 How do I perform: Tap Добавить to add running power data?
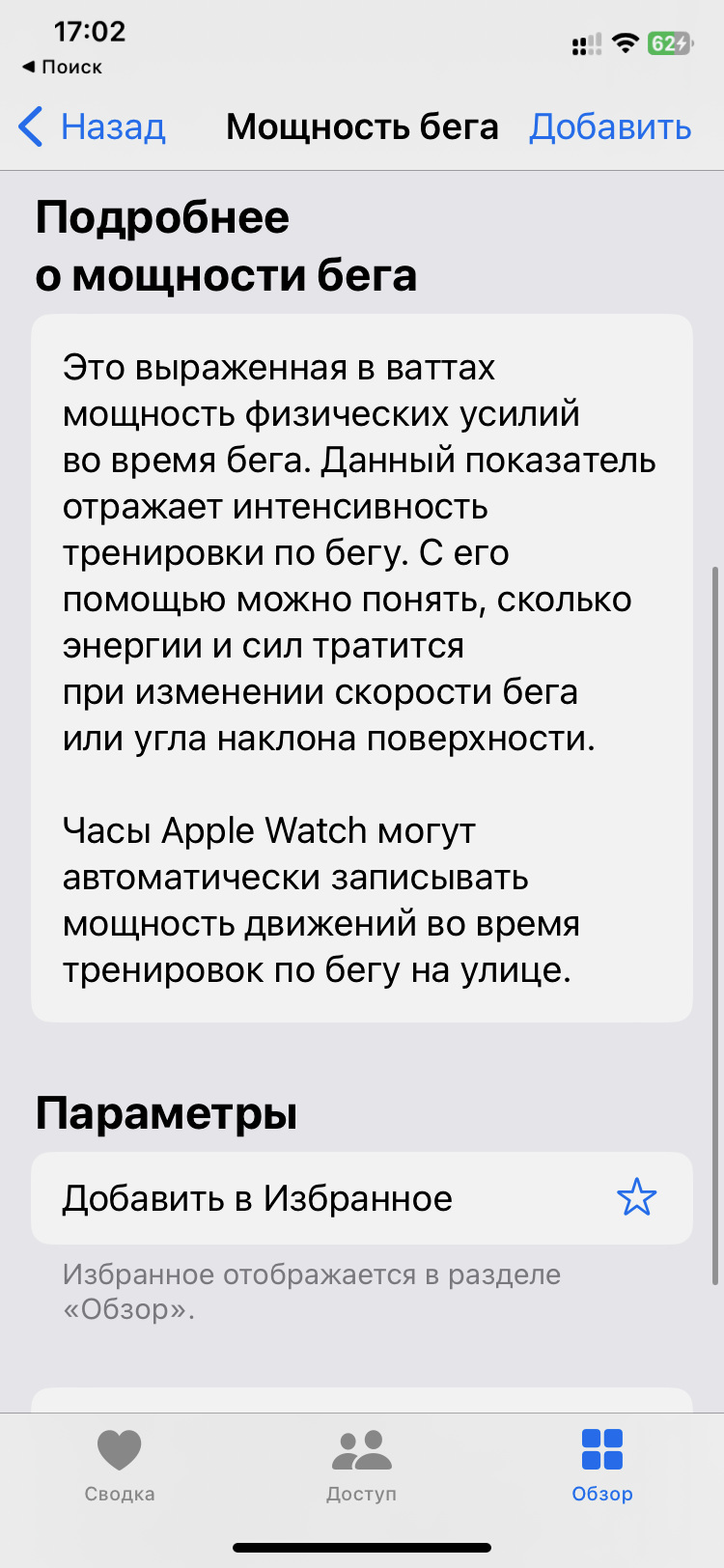[610, 127]
